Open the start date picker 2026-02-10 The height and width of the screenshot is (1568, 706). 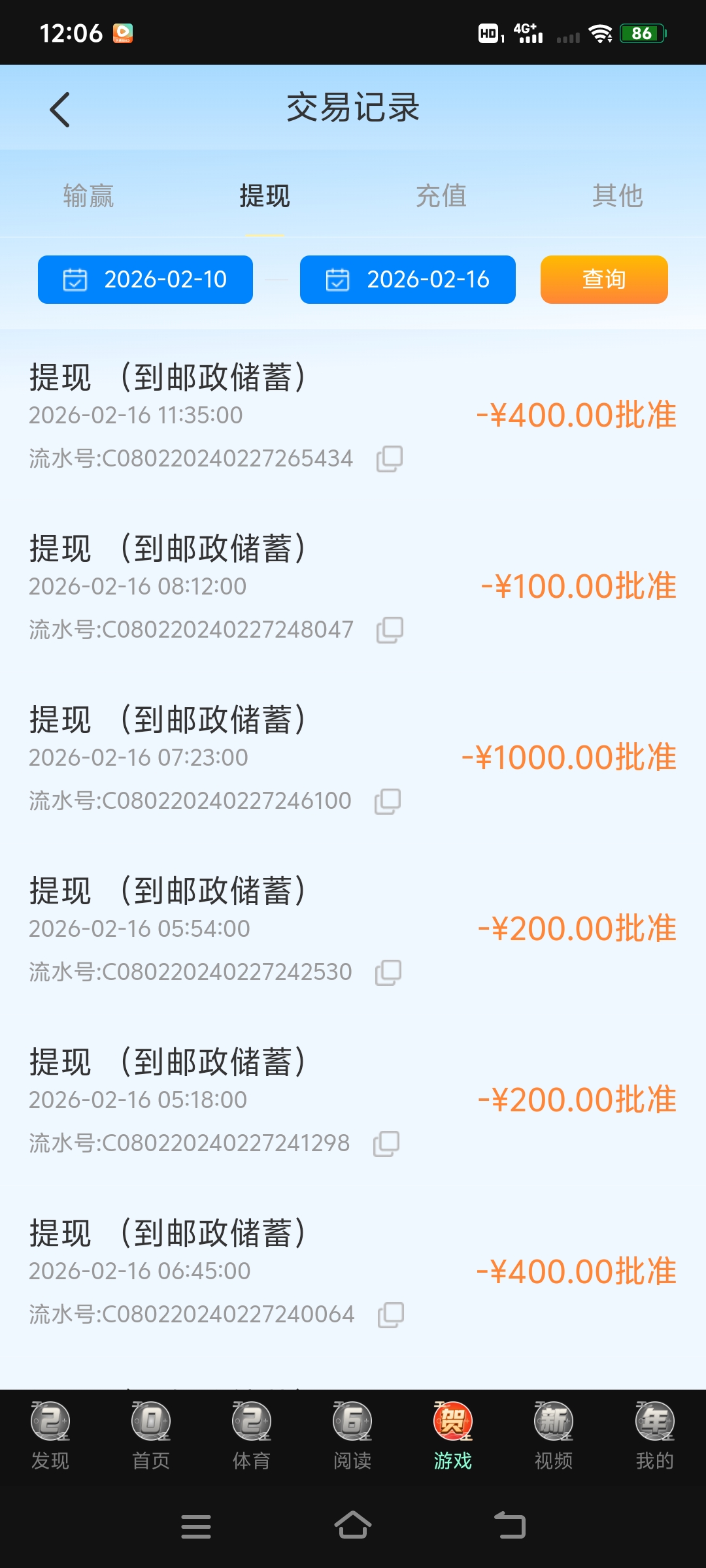click(x=144, y=280)
